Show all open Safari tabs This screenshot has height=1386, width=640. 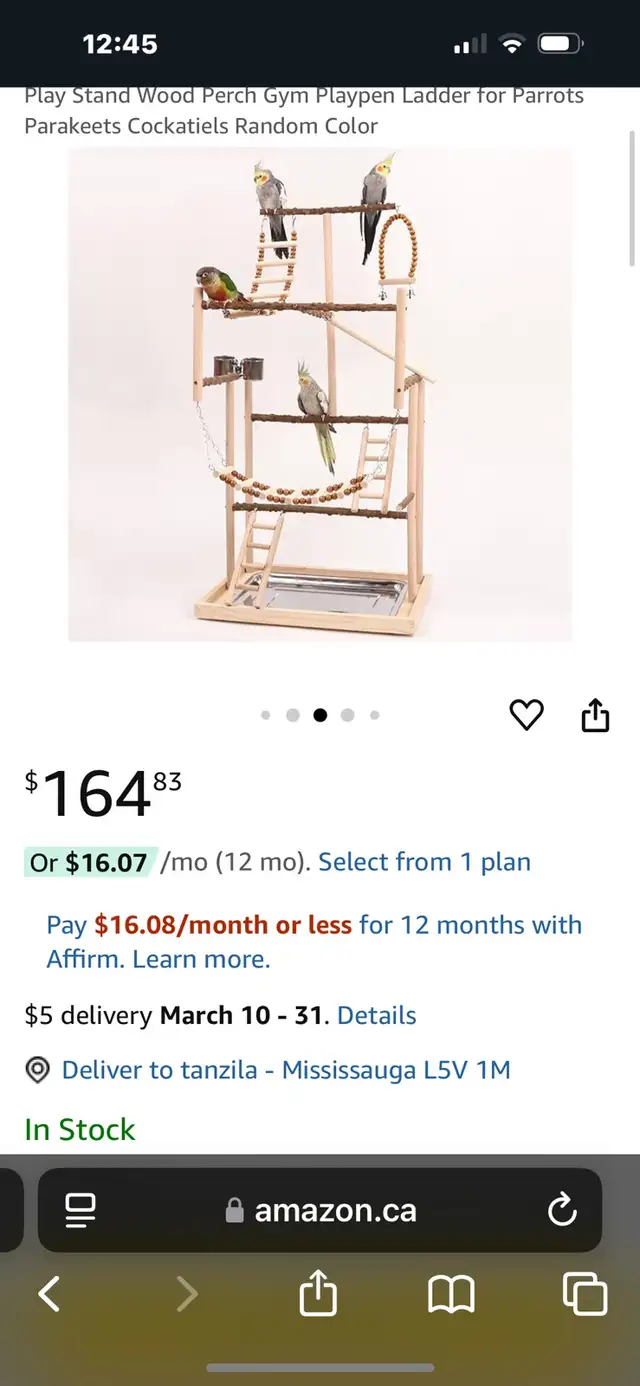coord(585,1294)
